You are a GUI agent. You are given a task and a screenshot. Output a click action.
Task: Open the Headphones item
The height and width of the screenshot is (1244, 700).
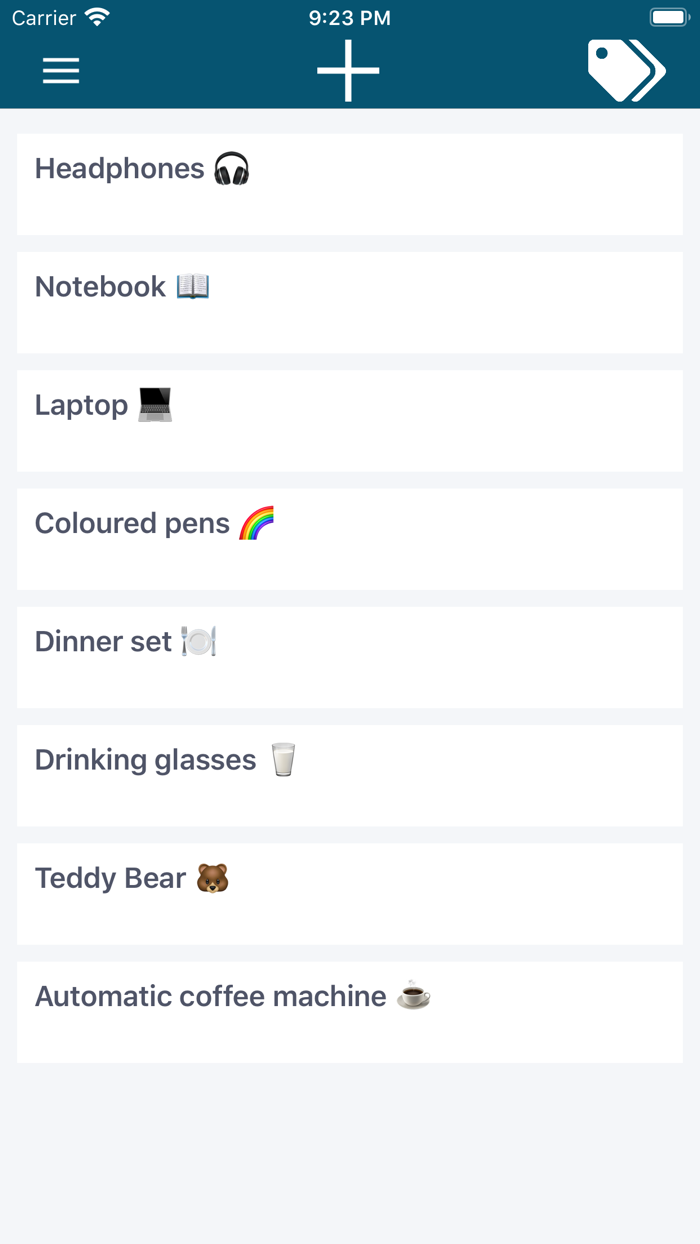click(x=350, y=185)
